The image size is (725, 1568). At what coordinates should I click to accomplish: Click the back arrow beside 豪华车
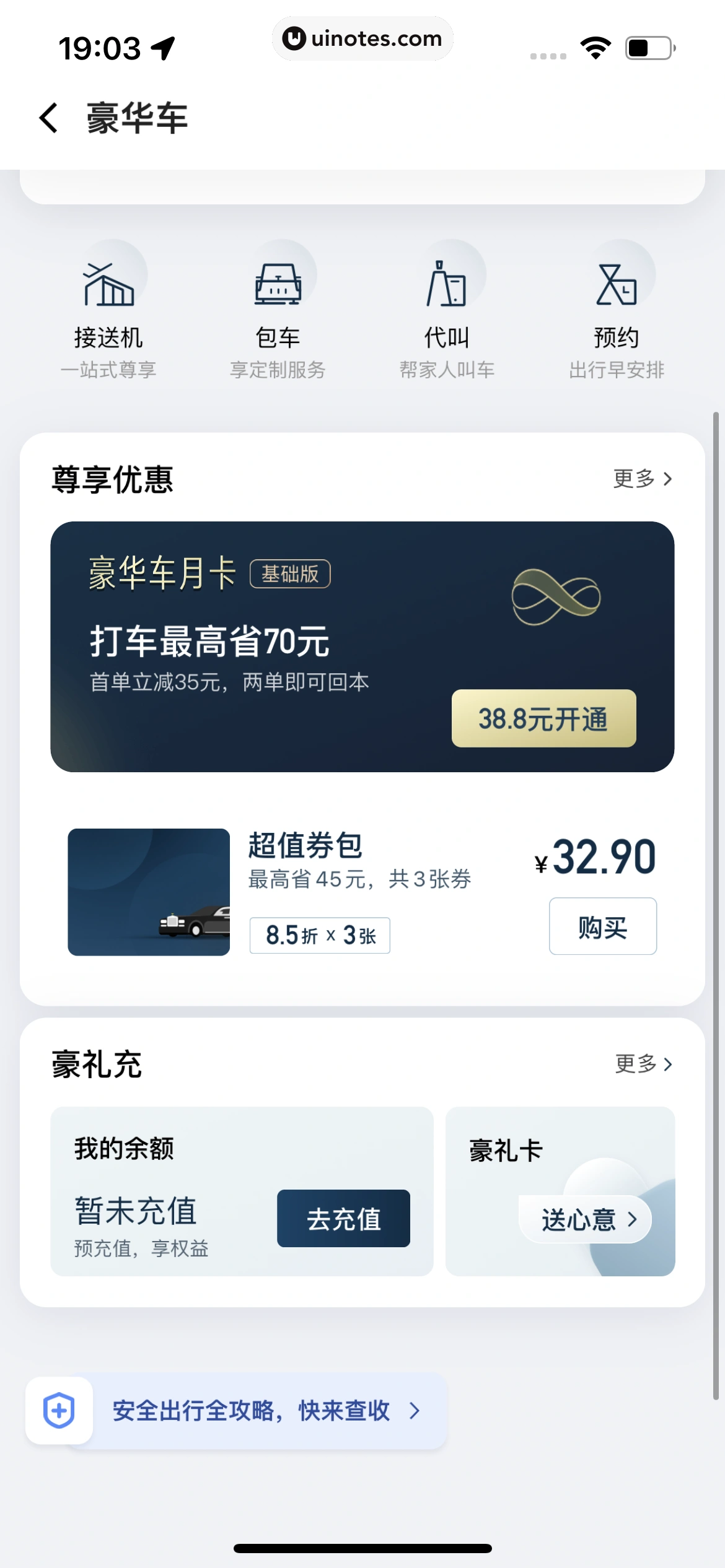[48, 118]
